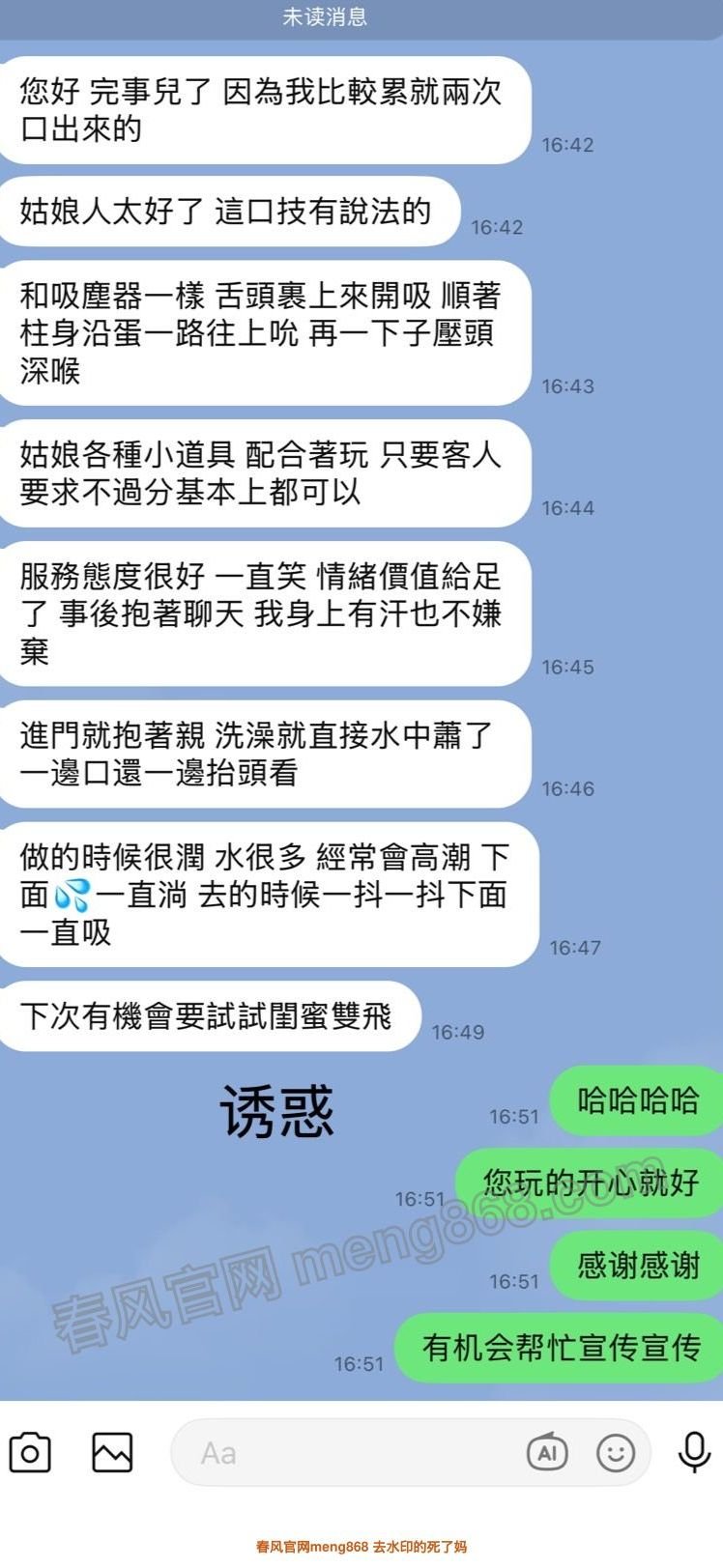Tap the AI assistant icon in message field
The width and height of the screenshot is (723, 1568).
point(547,1451)
